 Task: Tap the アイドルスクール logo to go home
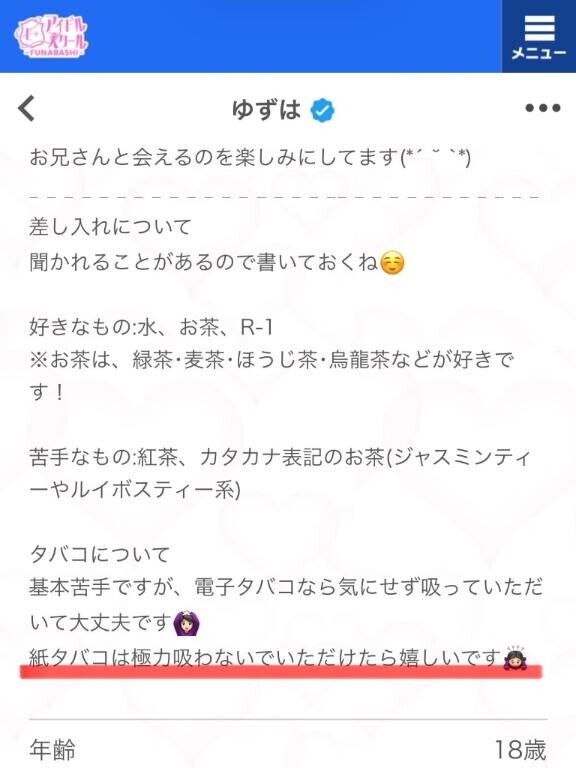point(51,37)
